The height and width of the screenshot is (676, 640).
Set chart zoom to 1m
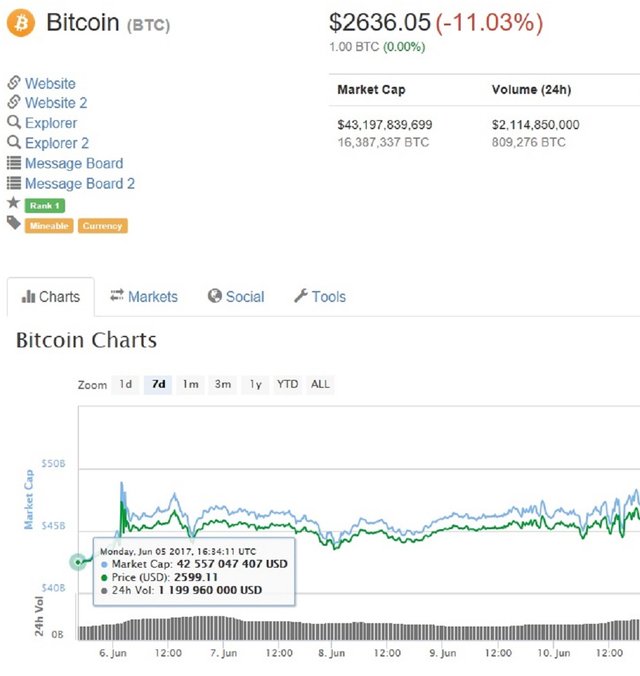[190, 384]
